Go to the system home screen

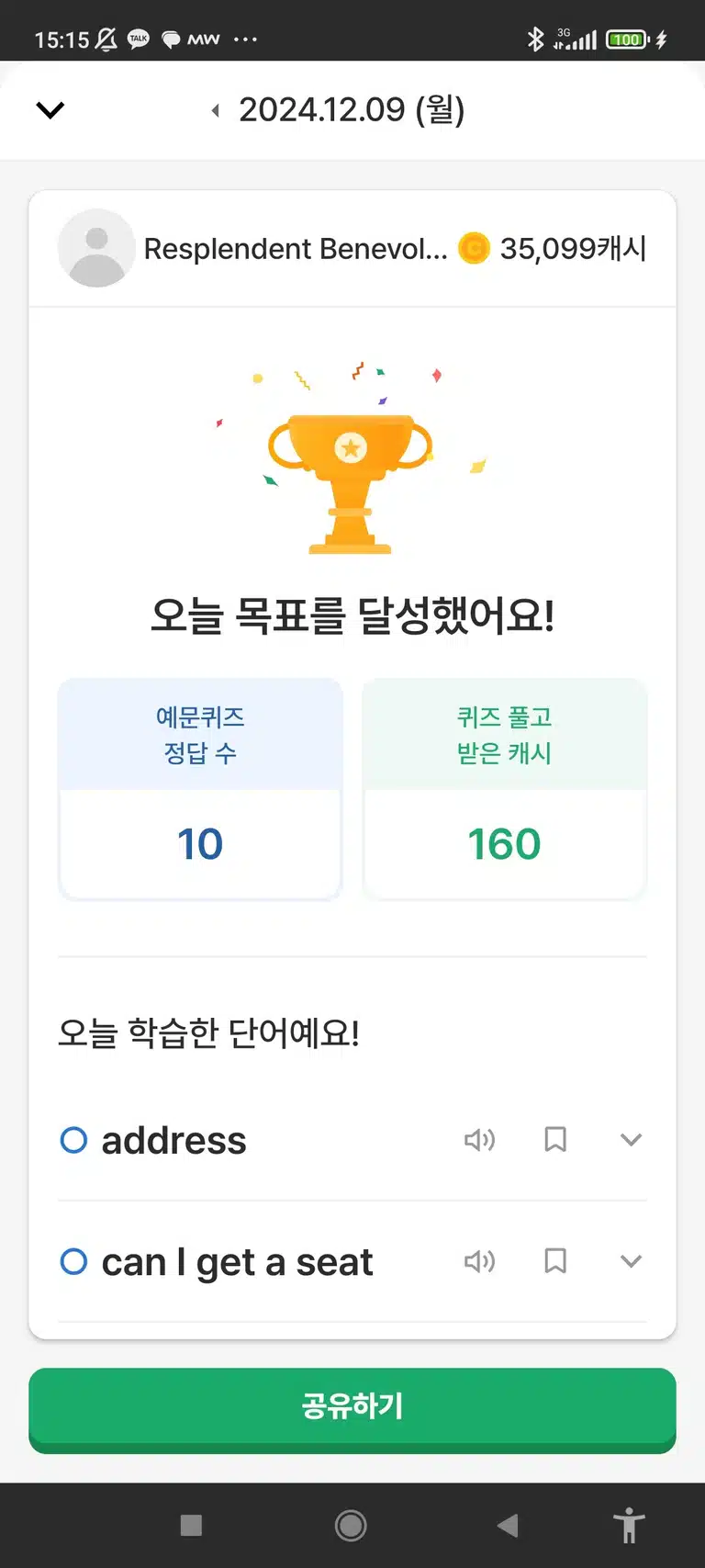[x=351, y=1526]
